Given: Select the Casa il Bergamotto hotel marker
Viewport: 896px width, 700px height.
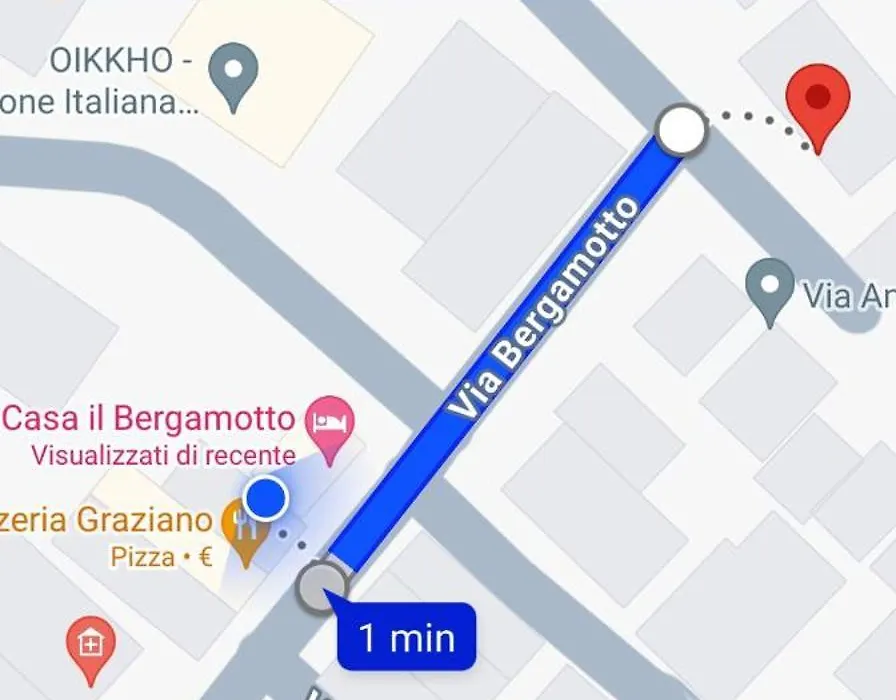Looking at the screenshot, I should [330, 424].
